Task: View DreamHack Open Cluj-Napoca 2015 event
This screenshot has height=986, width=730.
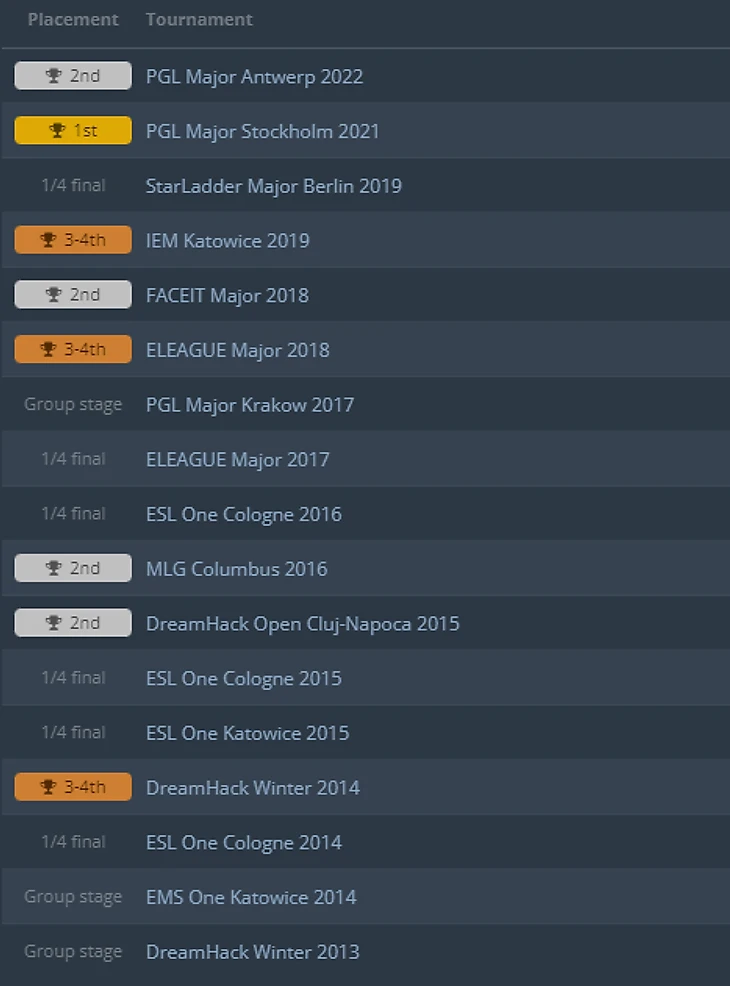Action: [302, 624]
